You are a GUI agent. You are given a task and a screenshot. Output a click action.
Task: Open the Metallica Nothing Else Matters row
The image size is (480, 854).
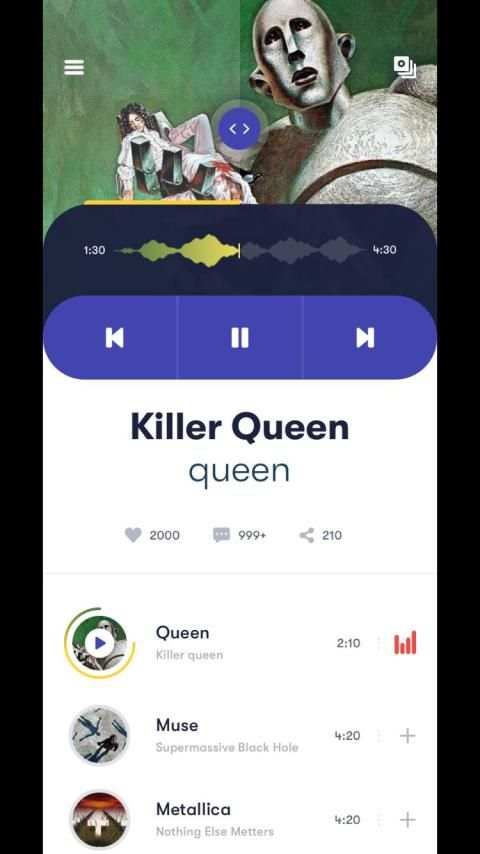click(x=240, y=820)
